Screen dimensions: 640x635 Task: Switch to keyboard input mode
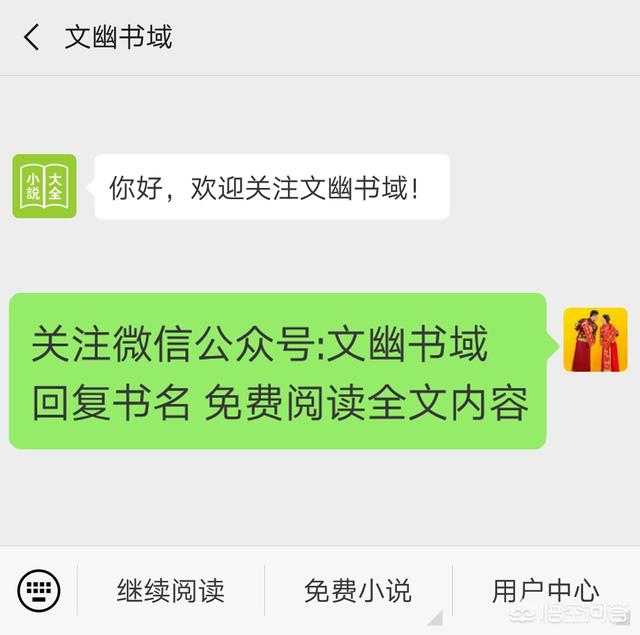39,590
